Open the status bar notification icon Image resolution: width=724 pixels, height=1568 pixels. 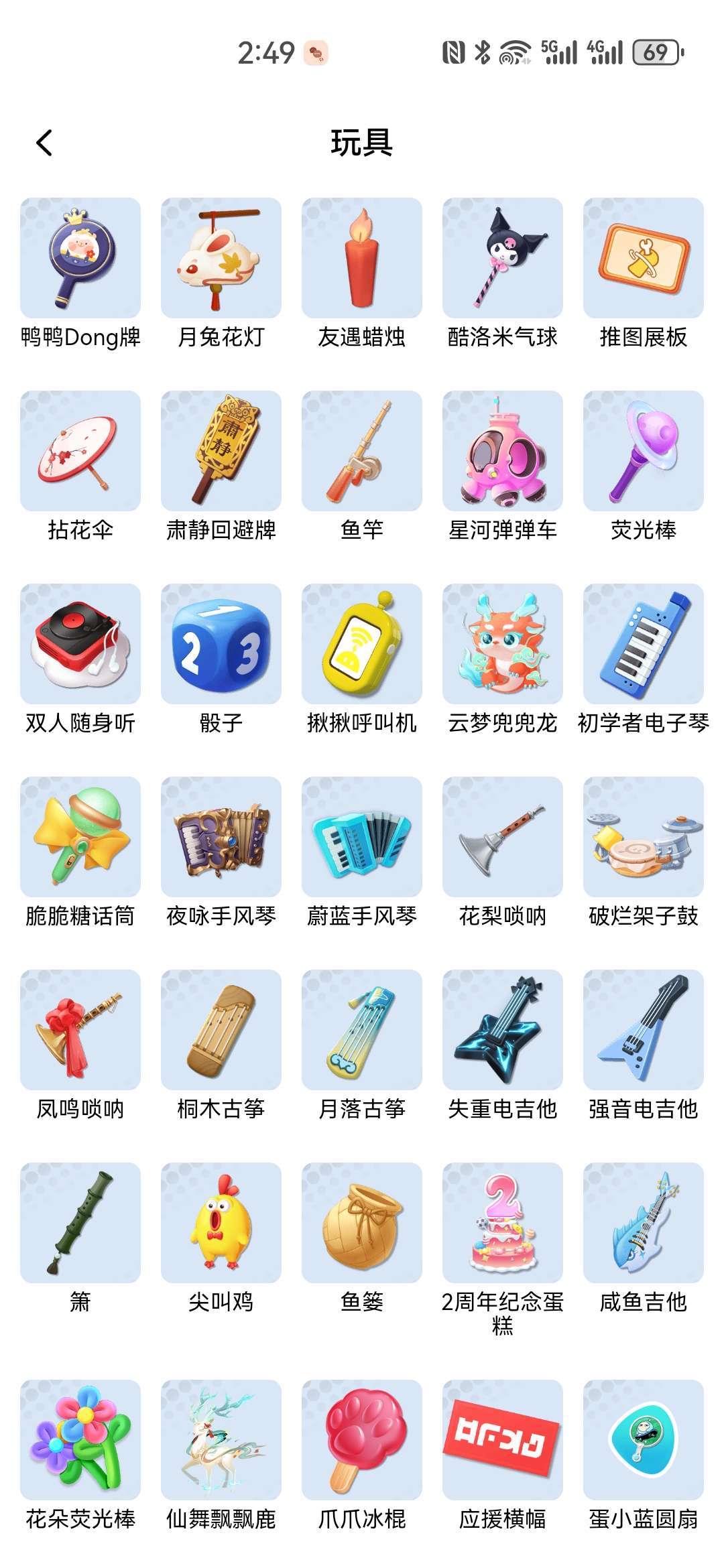317,52
